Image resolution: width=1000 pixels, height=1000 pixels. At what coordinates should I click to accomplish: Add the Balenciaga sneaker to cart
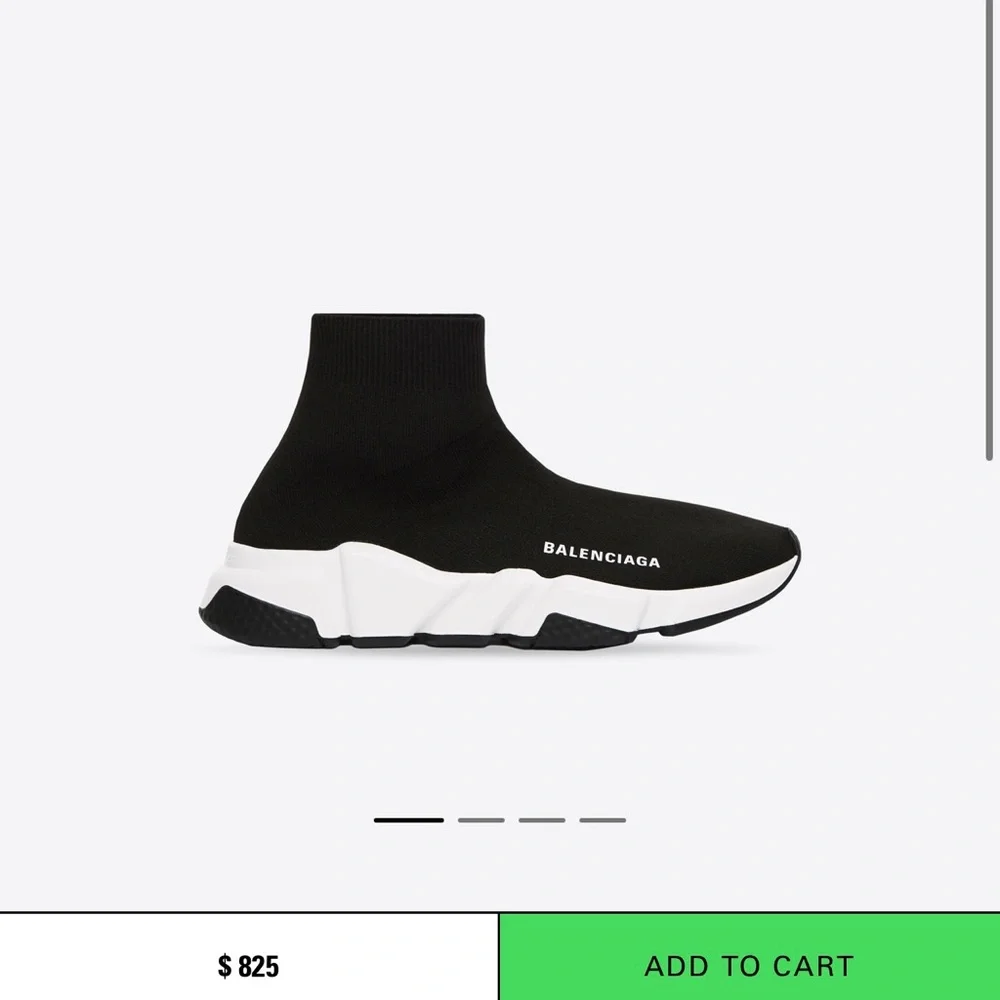pyautogui.click(x=748, y=965)
